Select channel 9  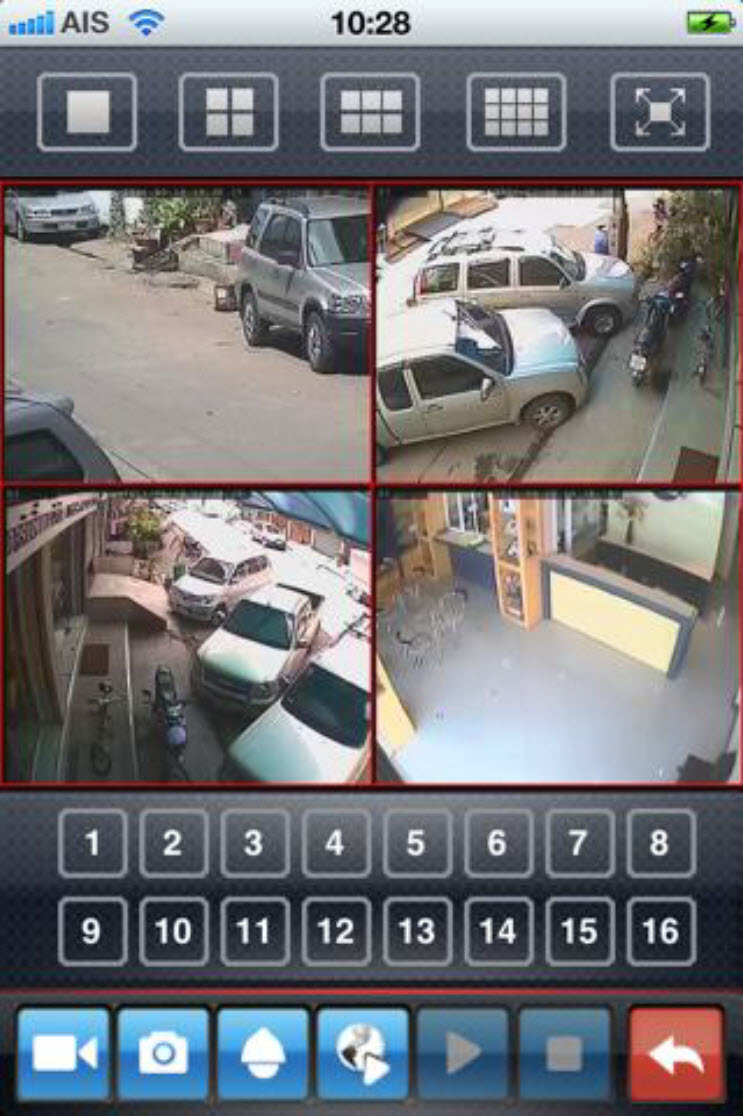(x=92, y=932)
